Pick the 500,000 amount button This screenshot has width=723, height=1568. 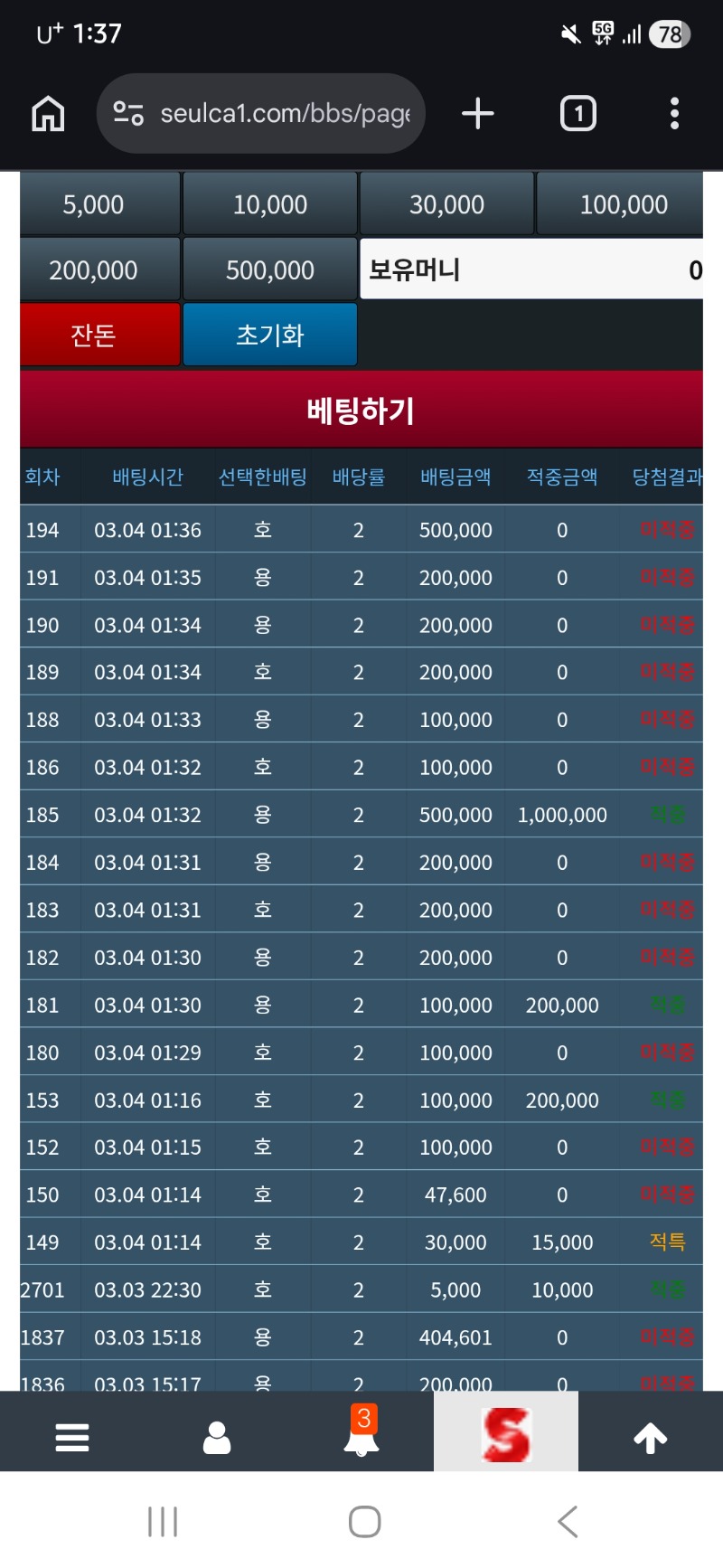(269, 269)
